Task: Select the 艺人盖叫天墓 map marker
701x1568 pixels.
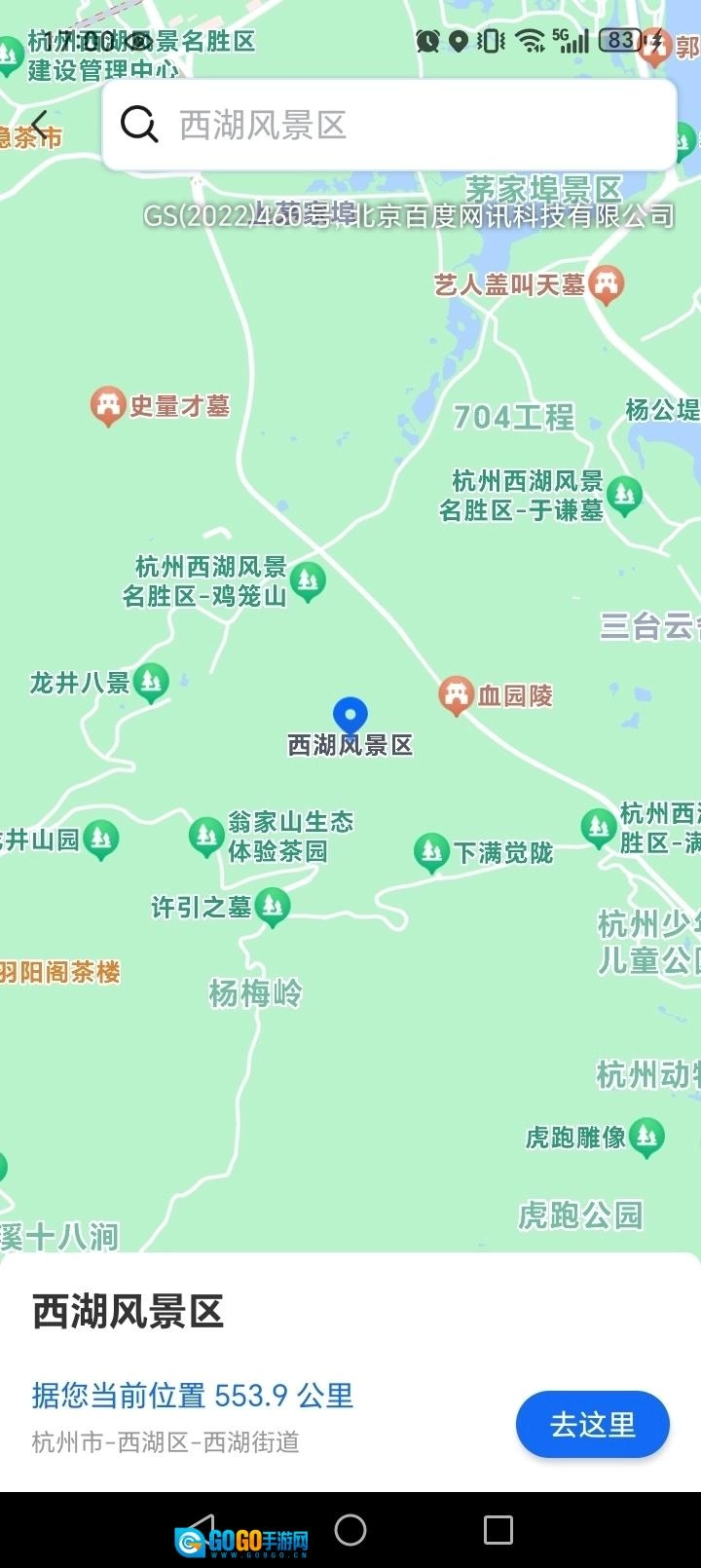Action: click(x=608, y=284)
